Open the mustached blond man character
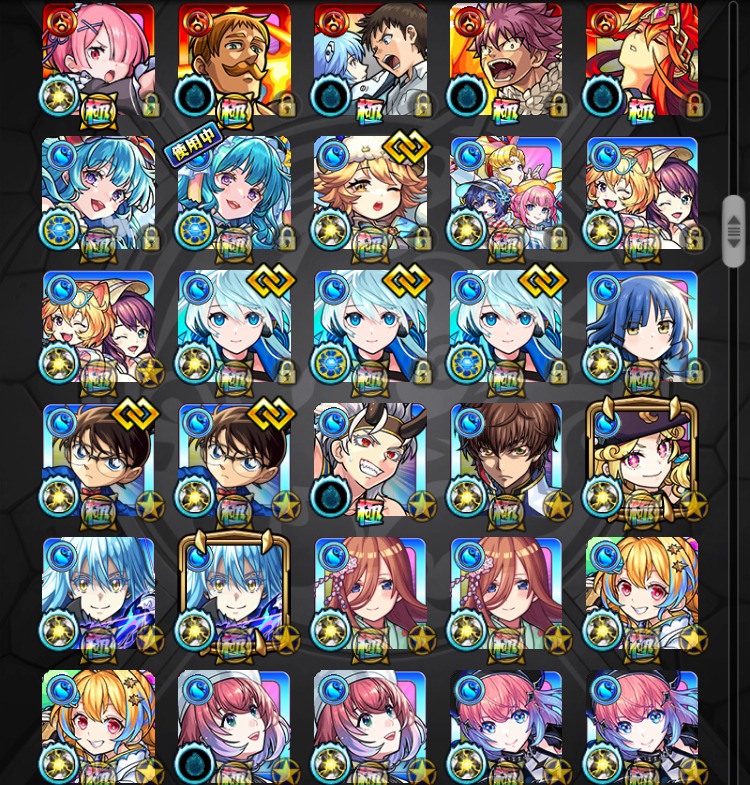 pyautogui.click(x=234, y=60)
